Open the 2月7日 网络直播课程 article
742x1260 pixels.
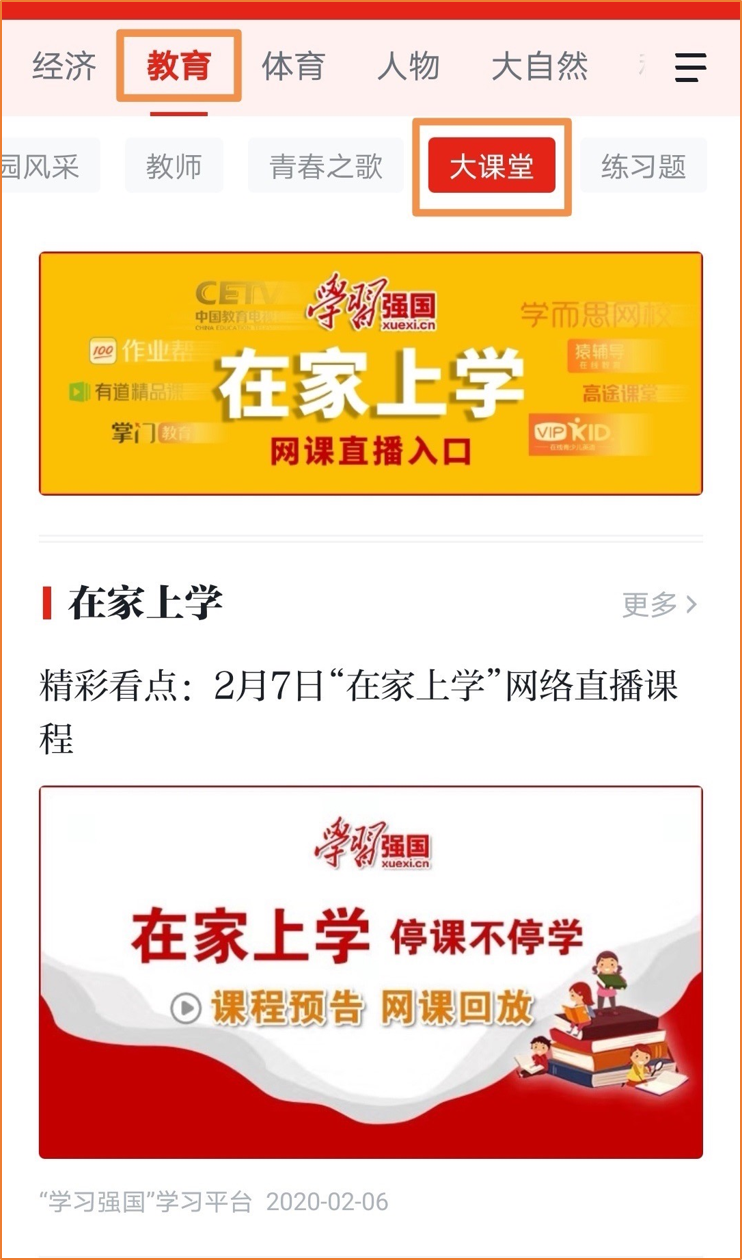360,712
